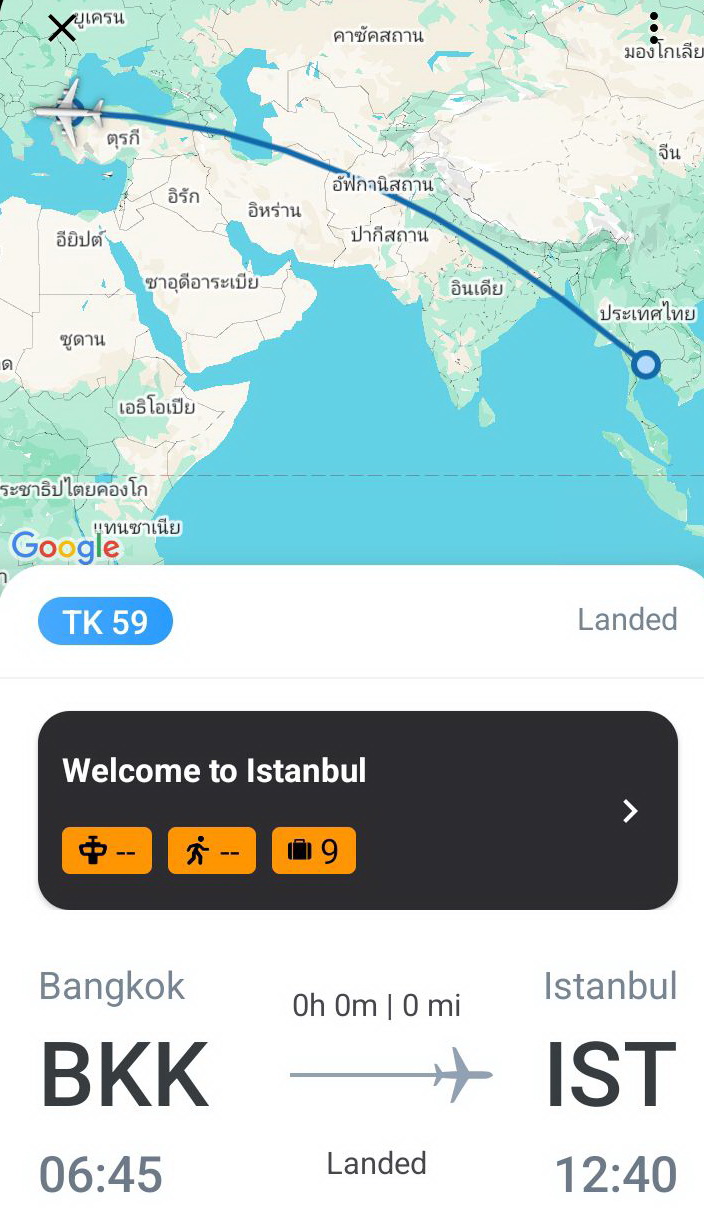
Task: Tap the TK 59 flight number chip
Action: pos(105,622)
